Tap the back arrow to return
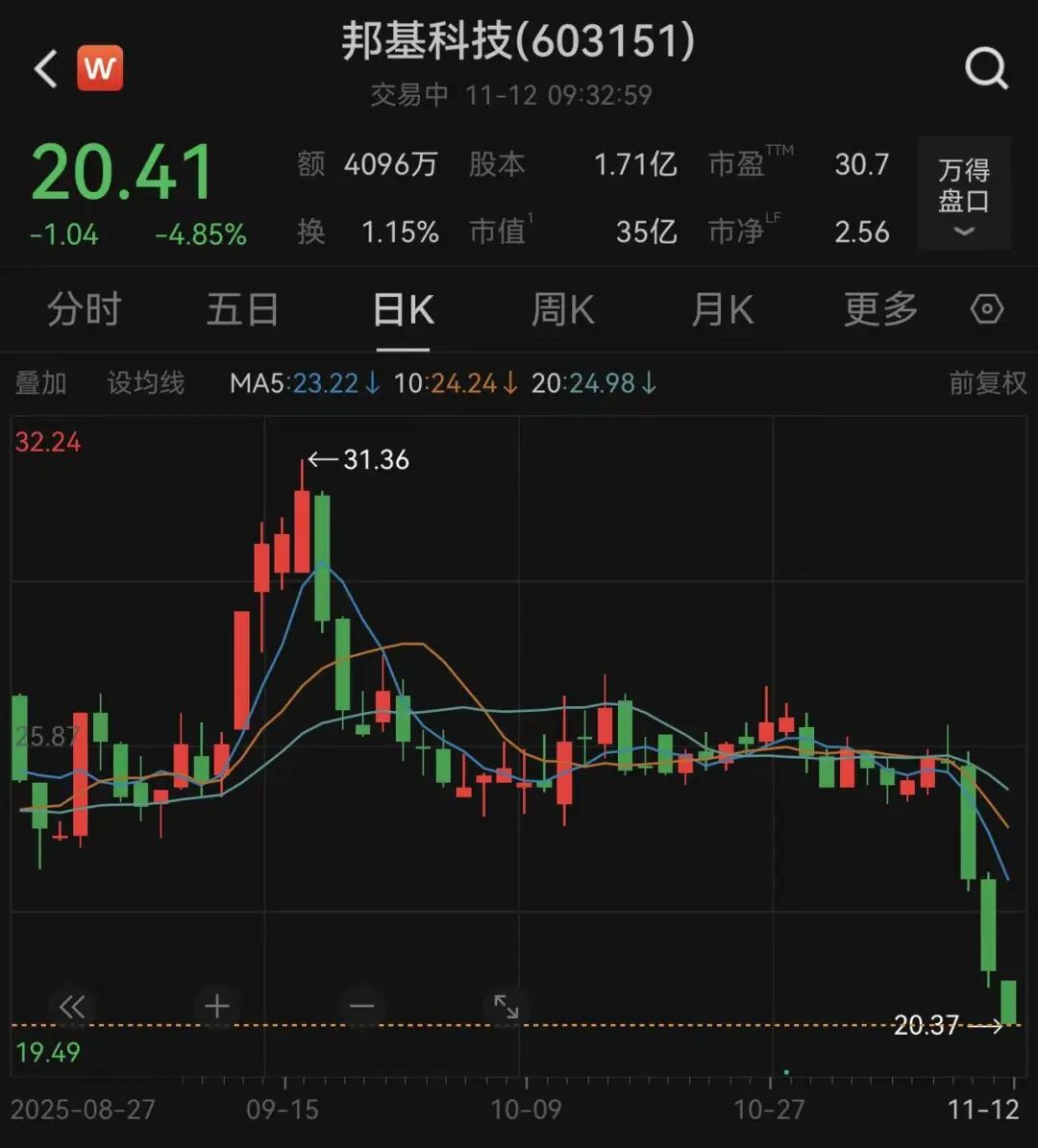The width and height of the screenshot is (1038, 1148). 42,68
